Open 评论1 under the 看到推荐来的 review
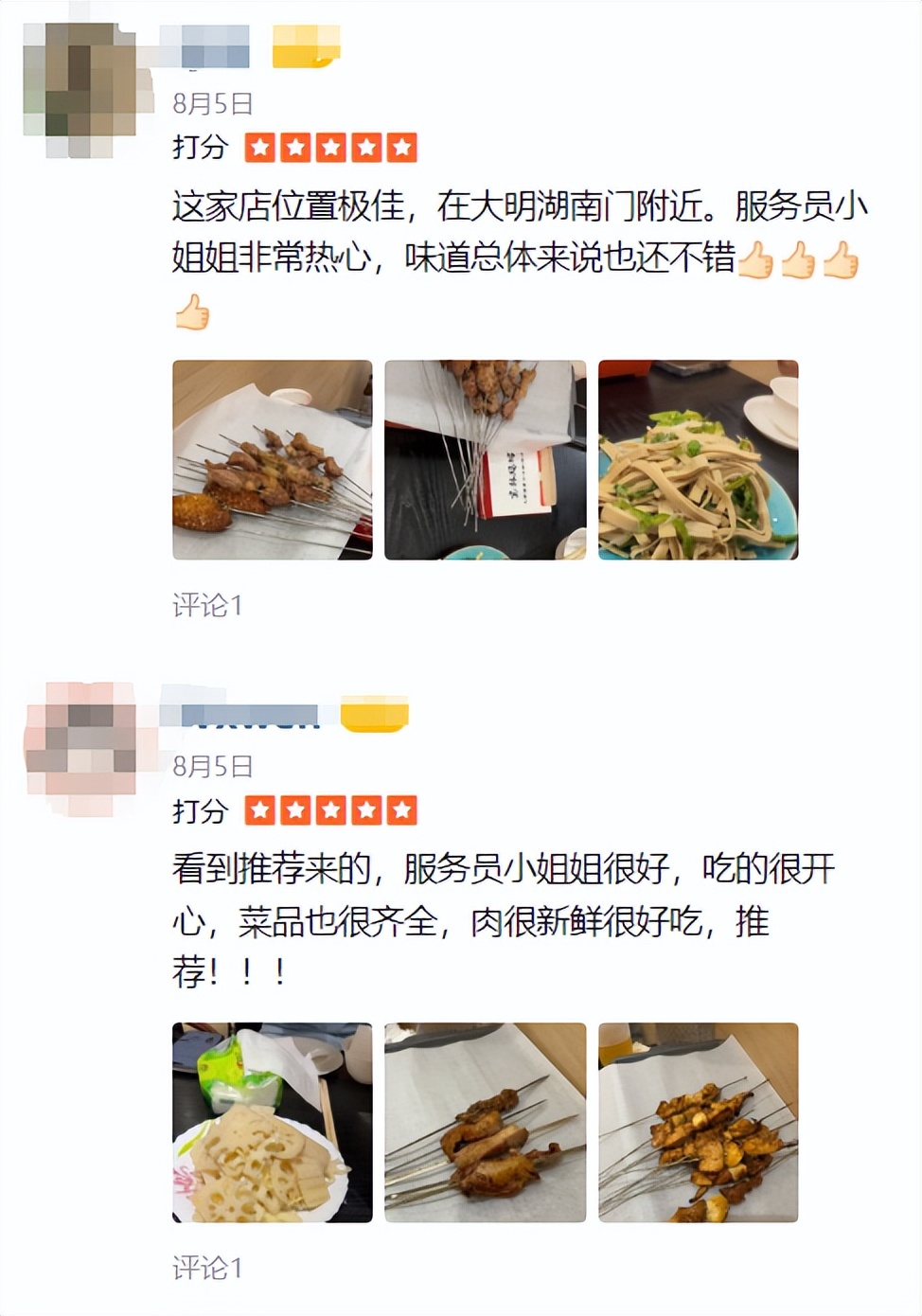The image size is (922, 1316). [207, 1268]
